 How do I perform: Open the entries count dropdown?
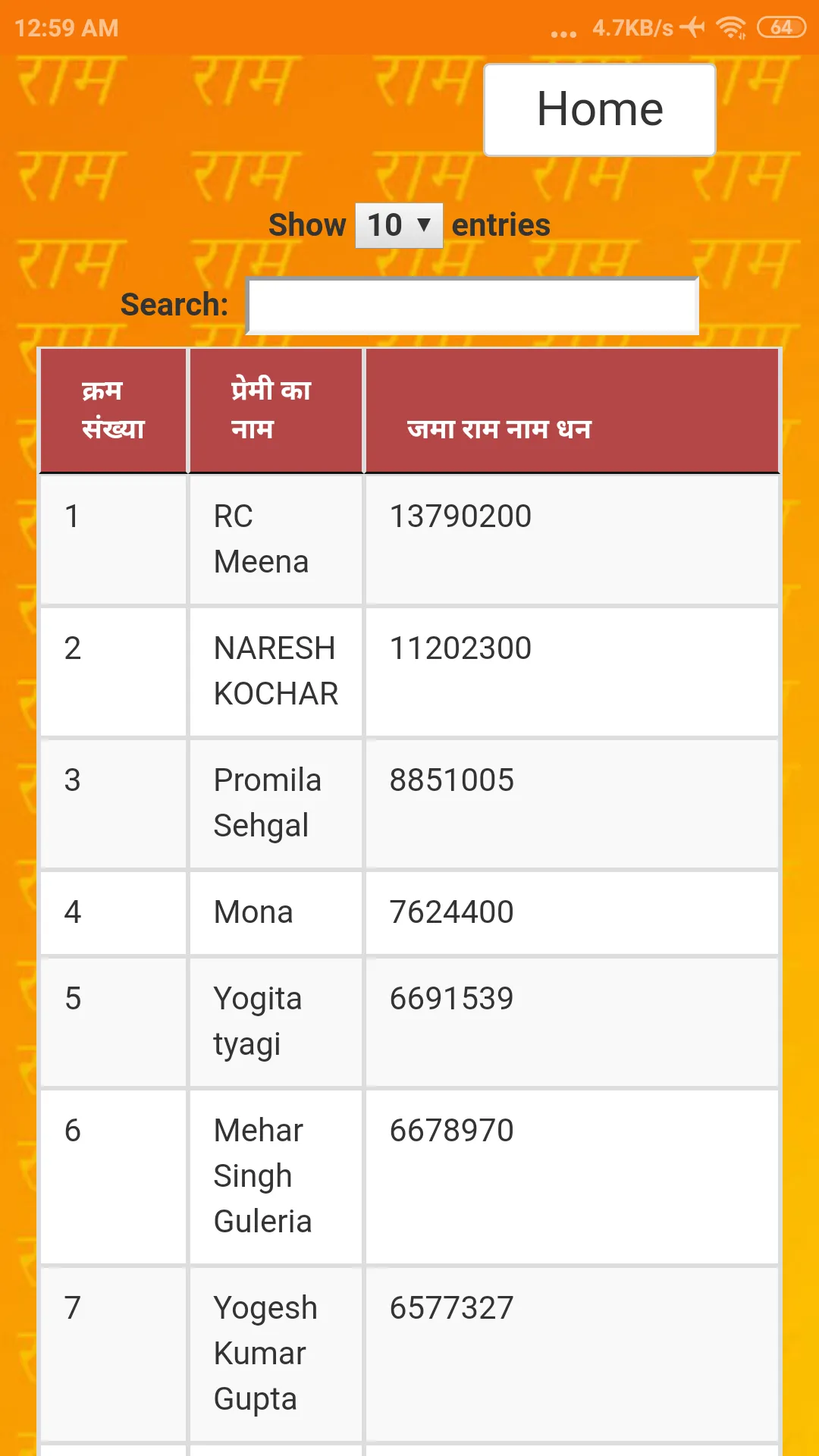pos(399,225)
